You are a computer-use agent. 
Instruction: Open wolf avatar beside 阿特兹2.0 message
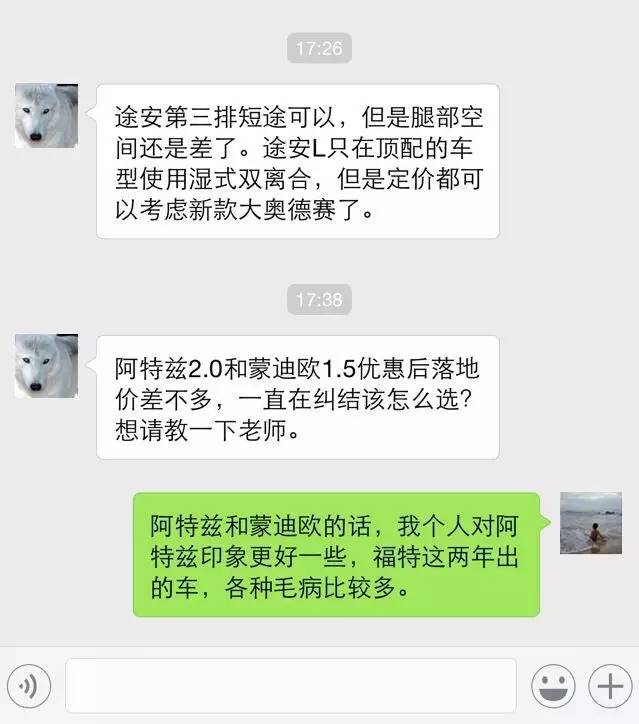[46, 366]
